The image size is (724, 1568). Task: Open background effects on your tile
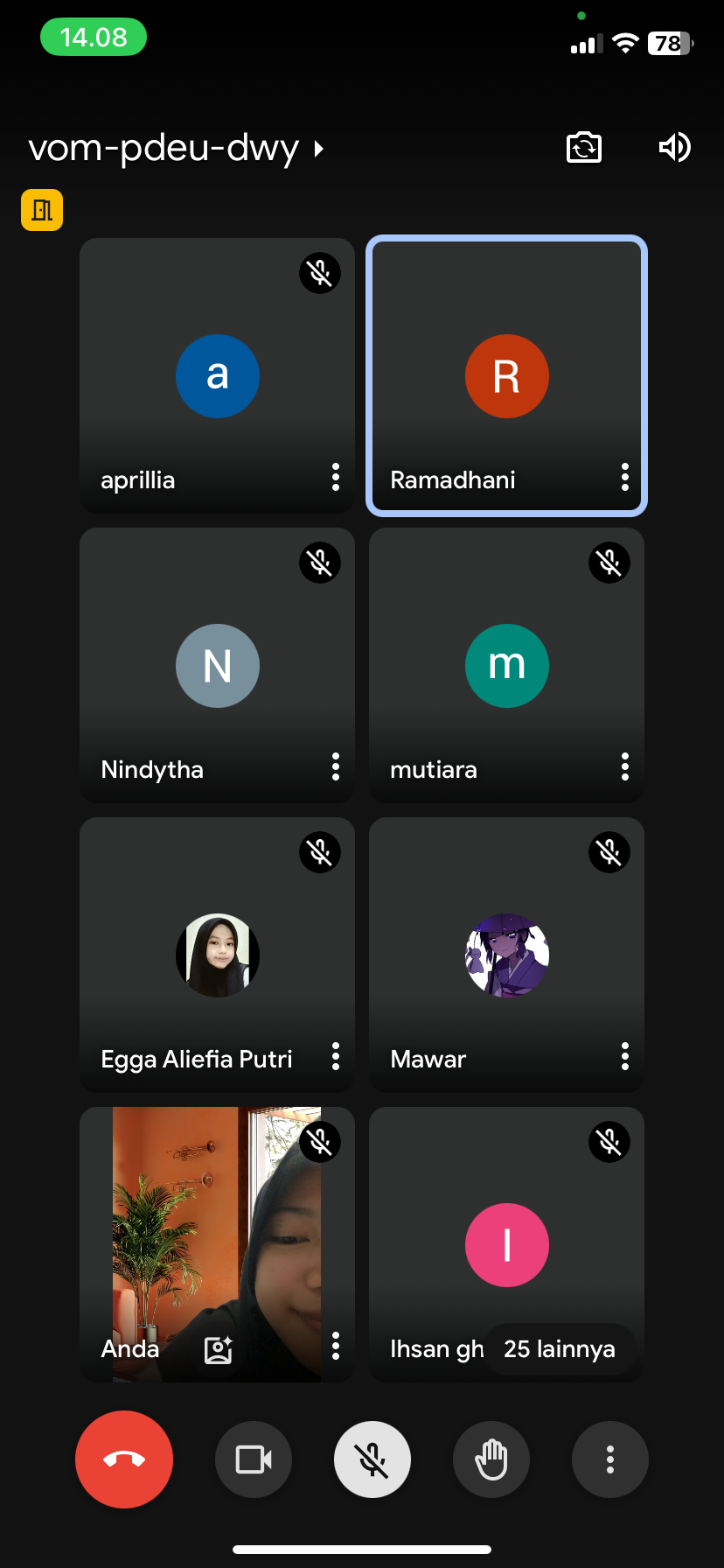pos(218,1350)
